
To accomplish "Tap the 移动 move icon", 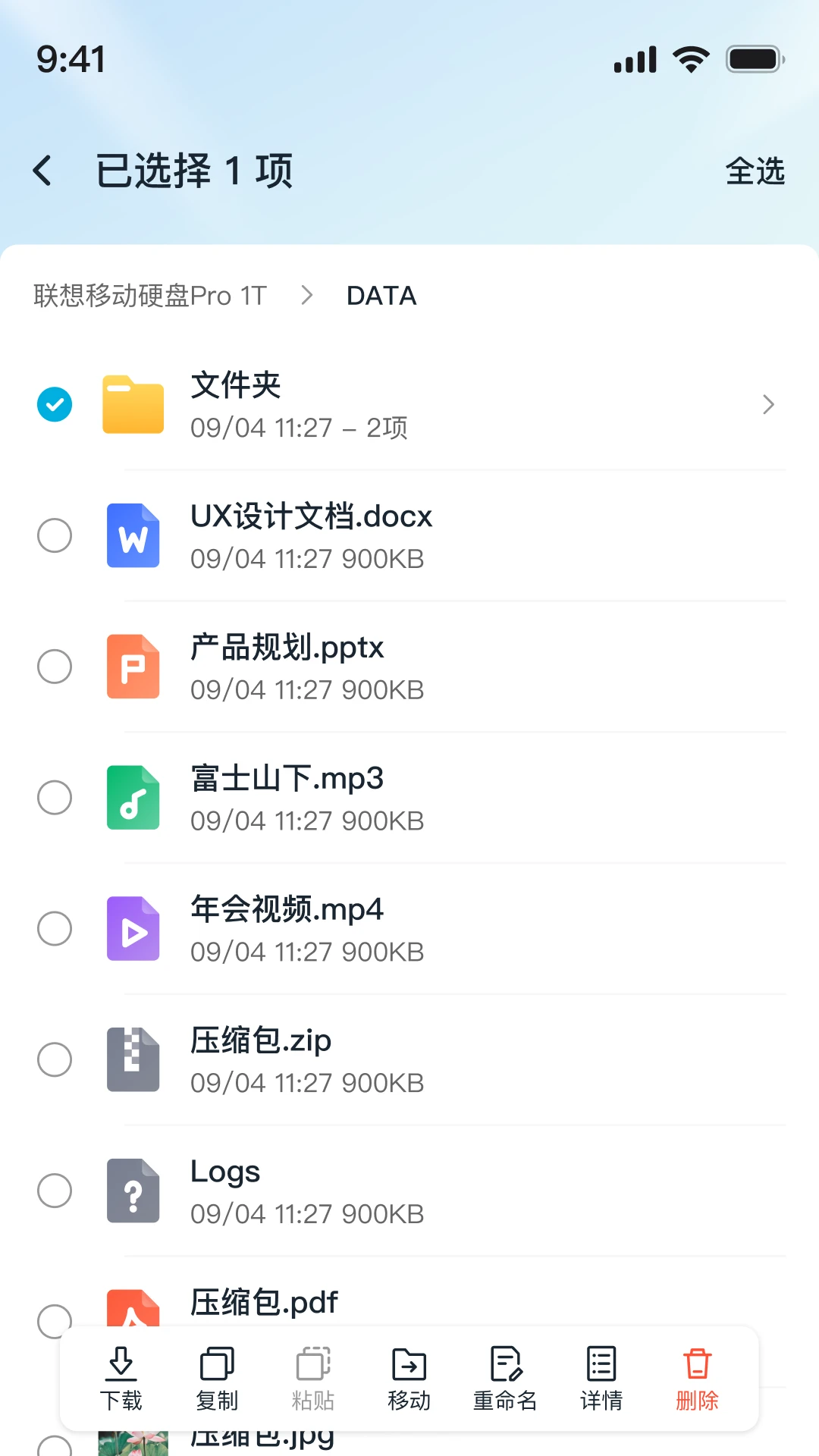I will coord(408,1365).
